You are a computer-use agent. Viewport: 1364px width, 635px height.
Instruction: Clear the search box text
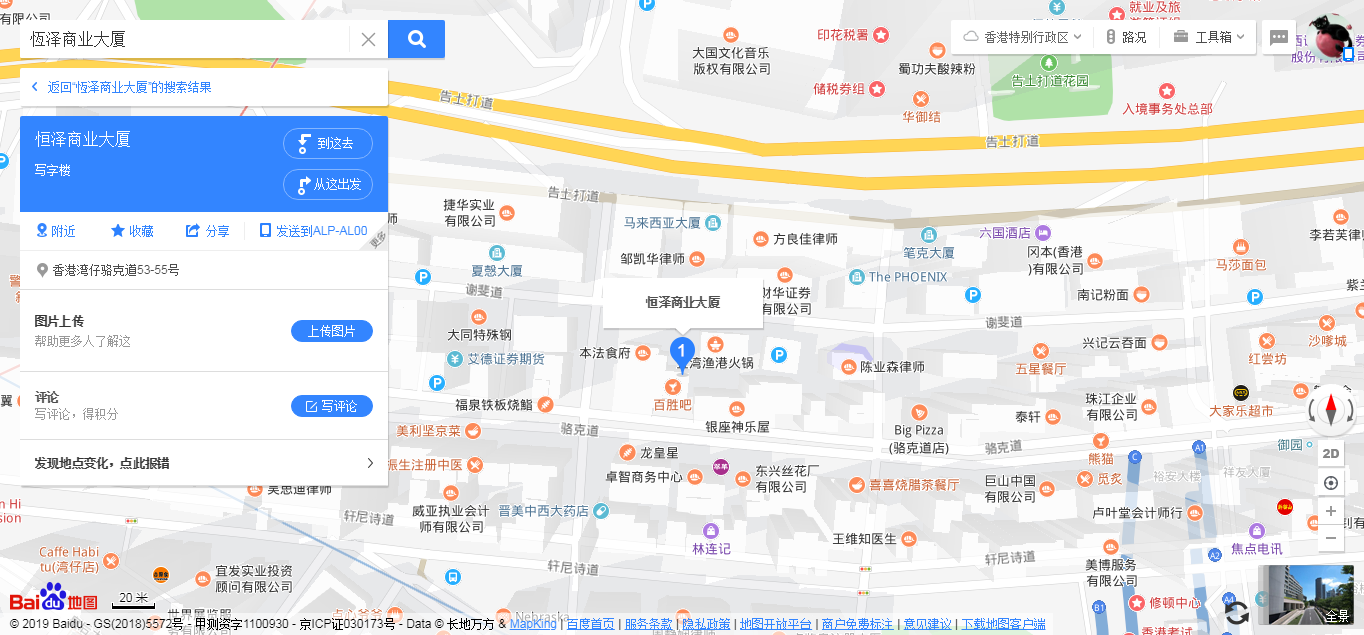pos(368,40)
